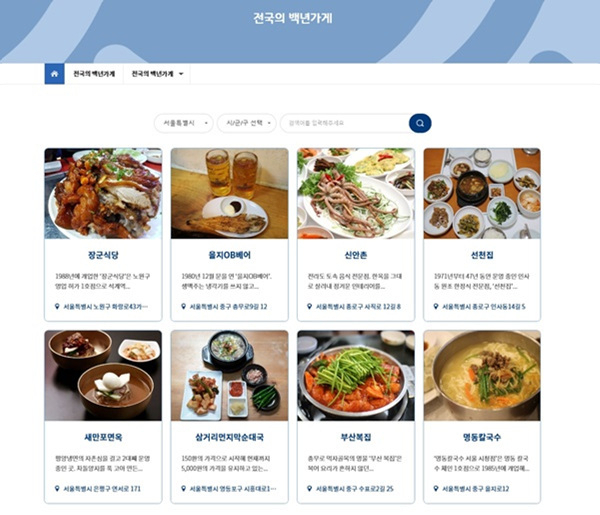The height and width of the screenshot is (515, 600).
Task: Open the 전국의 백년가게 menu item
Action: [94, 74]
